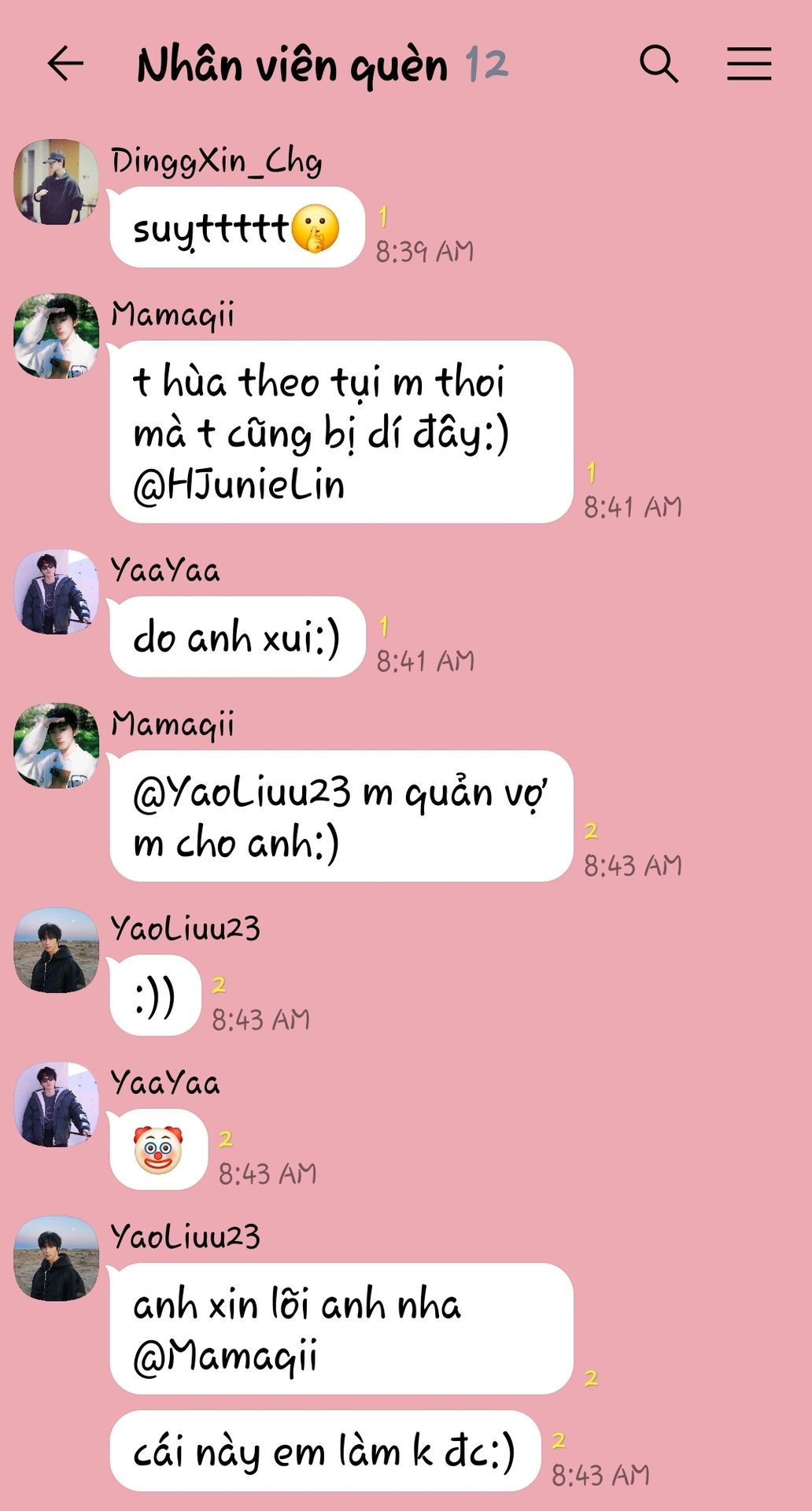Open YaoLiuu23's avatar beside the ":))" message
812x1511 pixels.
[x=57, y=950]
